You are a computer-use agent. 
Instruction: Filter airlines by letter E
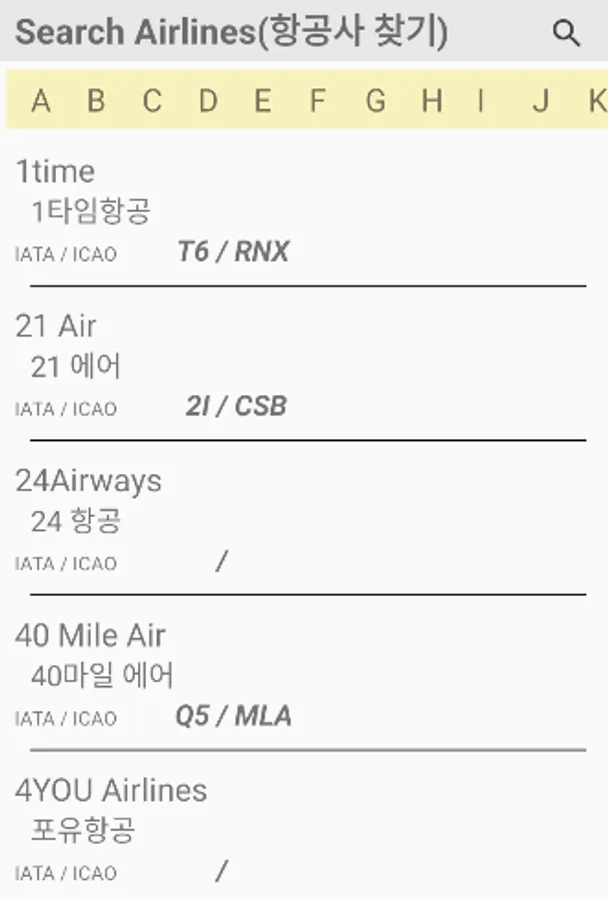[x=263, y=100]
